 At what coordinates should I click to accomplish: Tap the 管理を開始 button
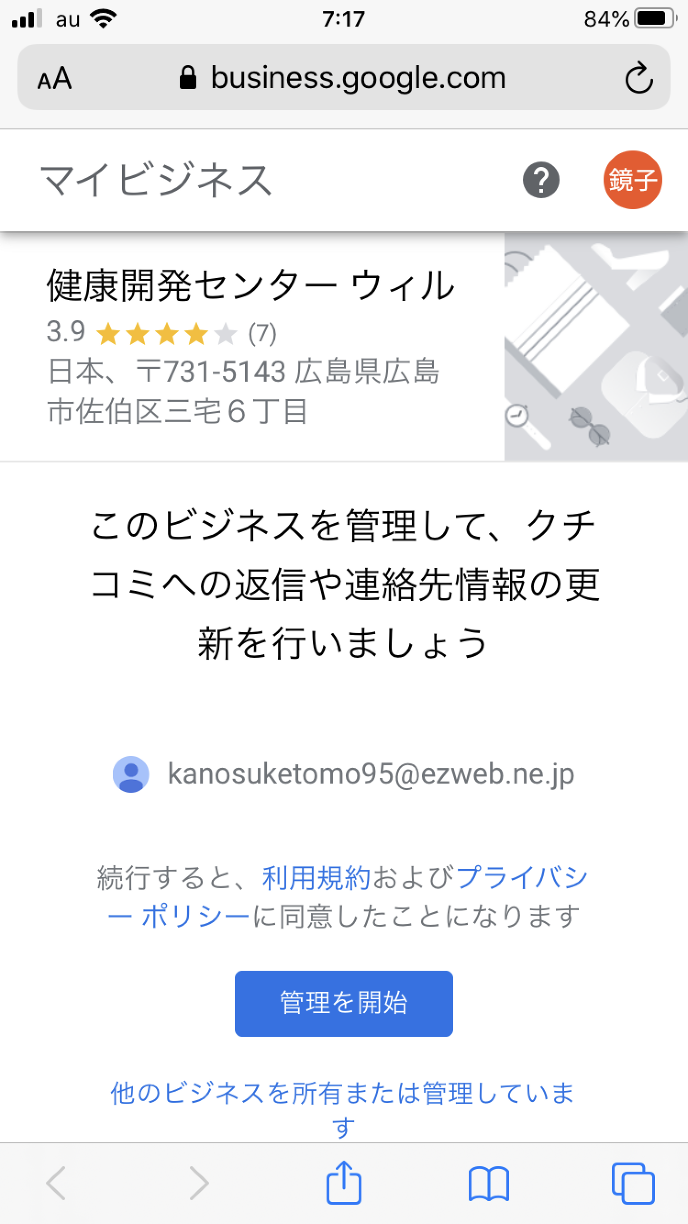pos(343,1003)
